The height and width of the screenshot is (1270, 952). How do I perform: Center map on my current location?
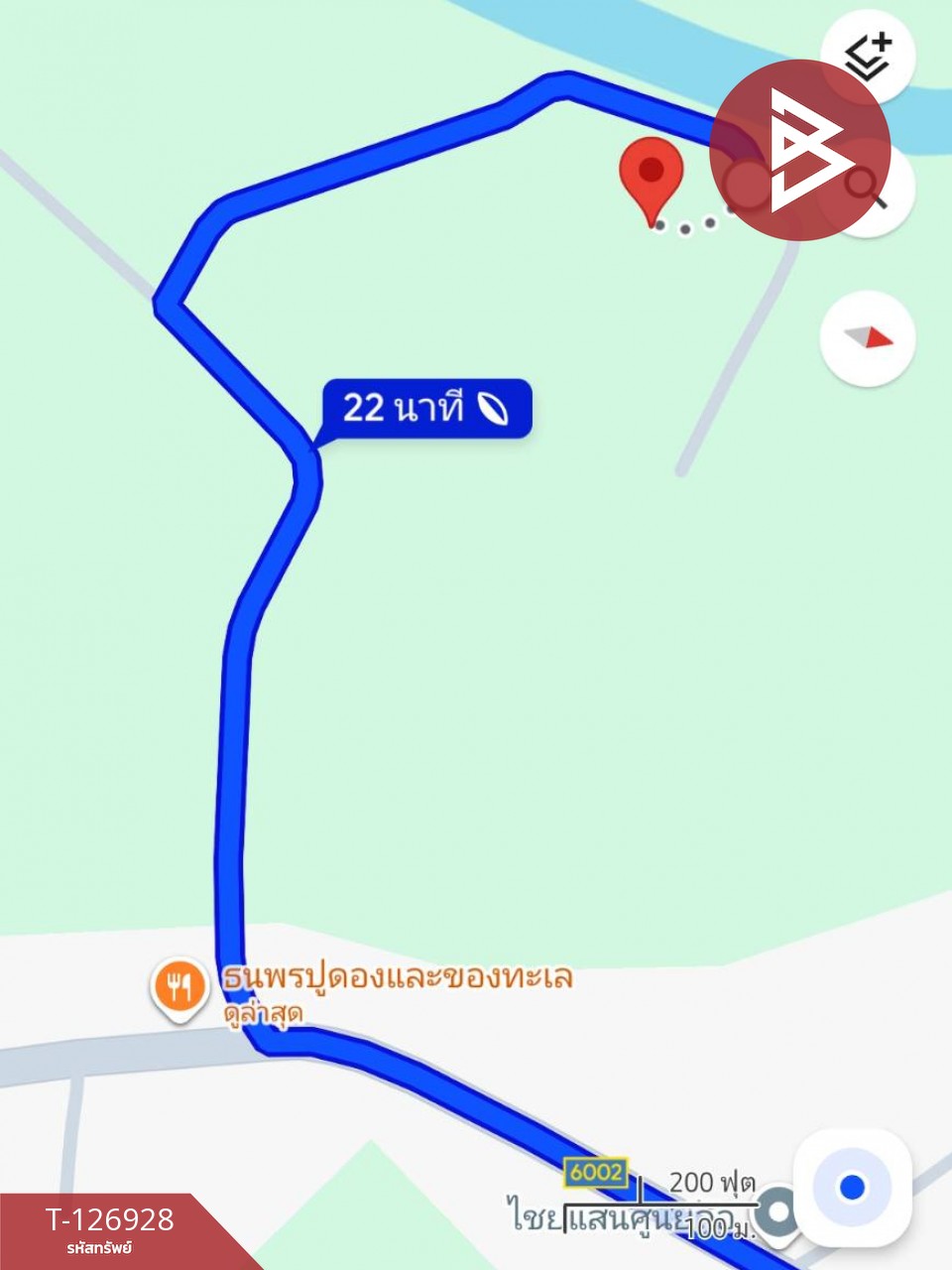852,1187
